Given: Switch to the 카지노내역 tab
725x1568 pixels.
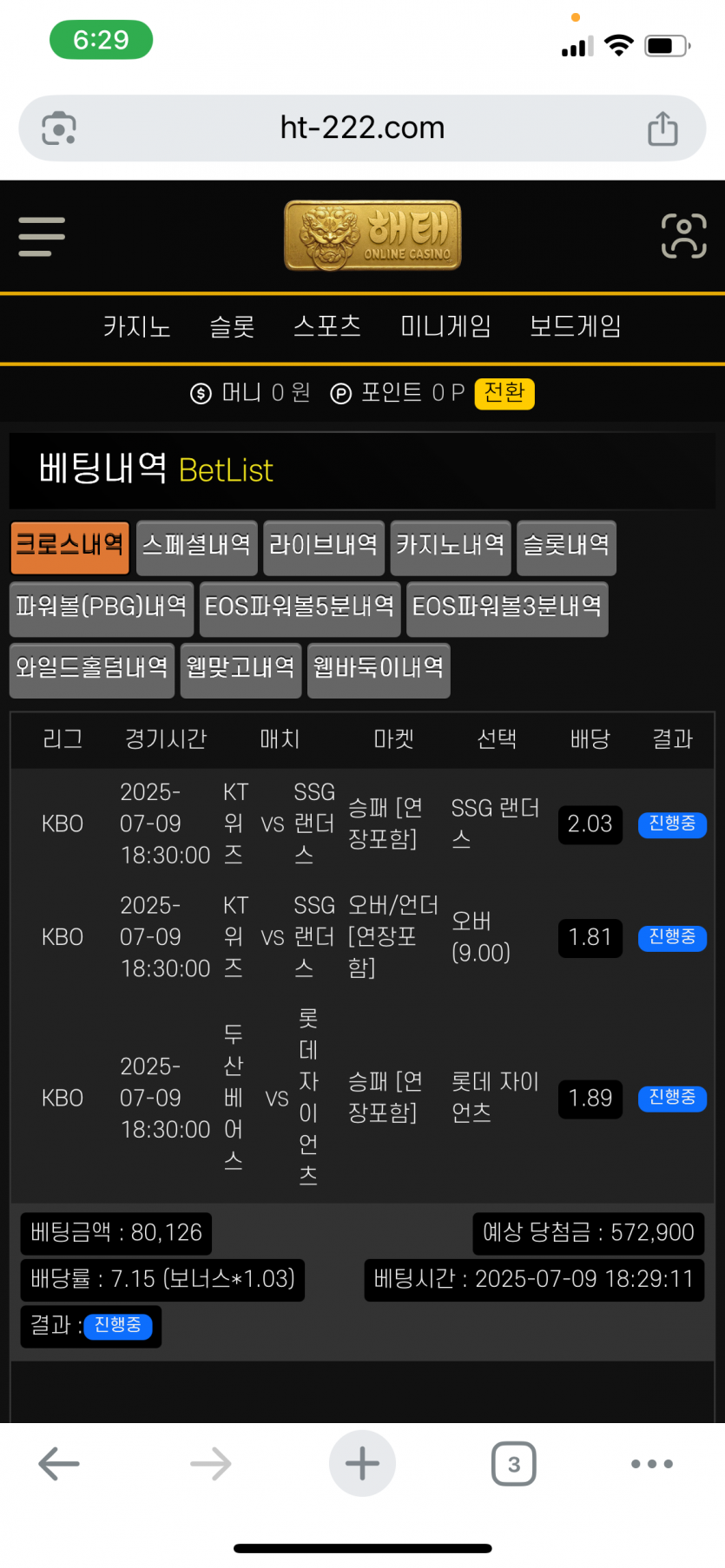Looking at the screenshot, I should [x=450, y=547].
